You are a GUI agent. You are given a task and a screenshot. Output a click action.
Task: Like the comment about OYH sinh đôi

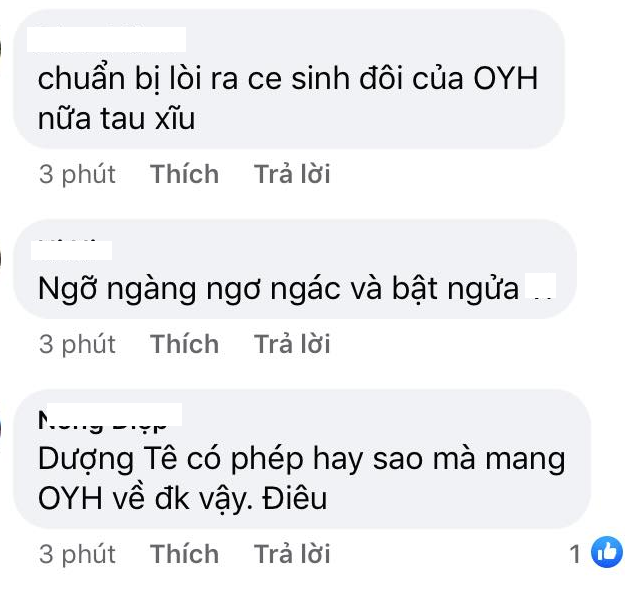coord(184,174)
